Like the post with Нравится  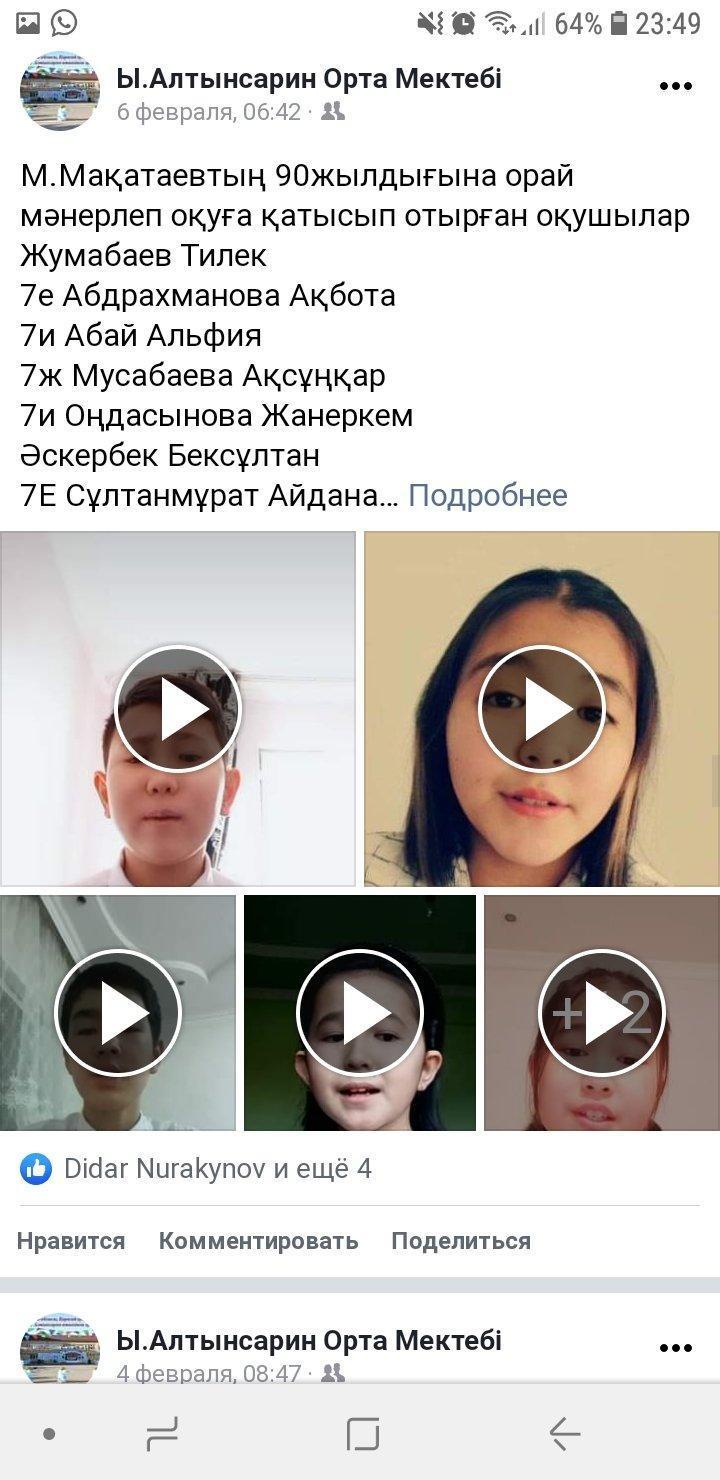click(x=71, y=1241)
